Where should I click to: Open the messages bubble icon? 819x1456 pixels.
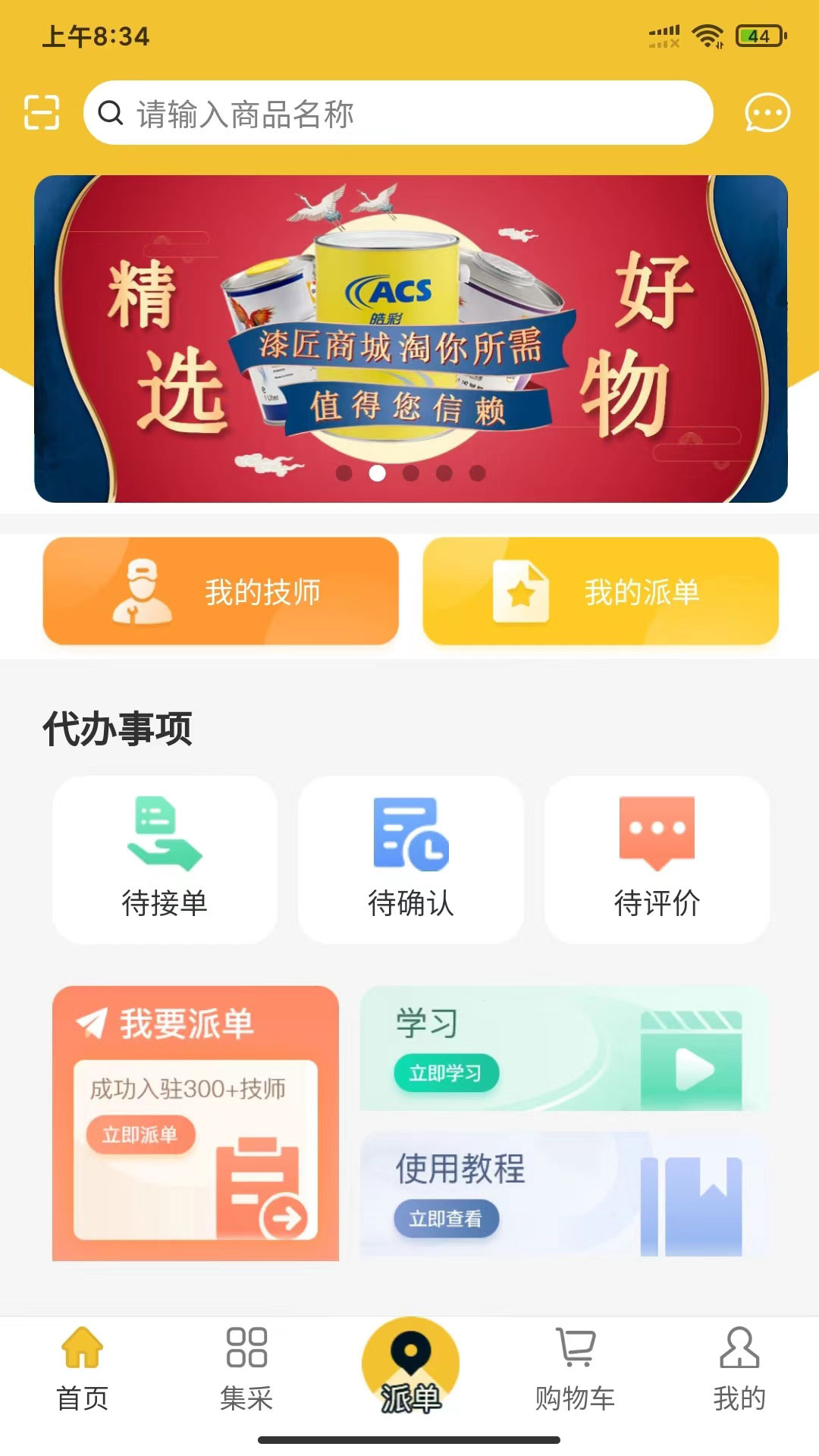[x=767, y=112]
